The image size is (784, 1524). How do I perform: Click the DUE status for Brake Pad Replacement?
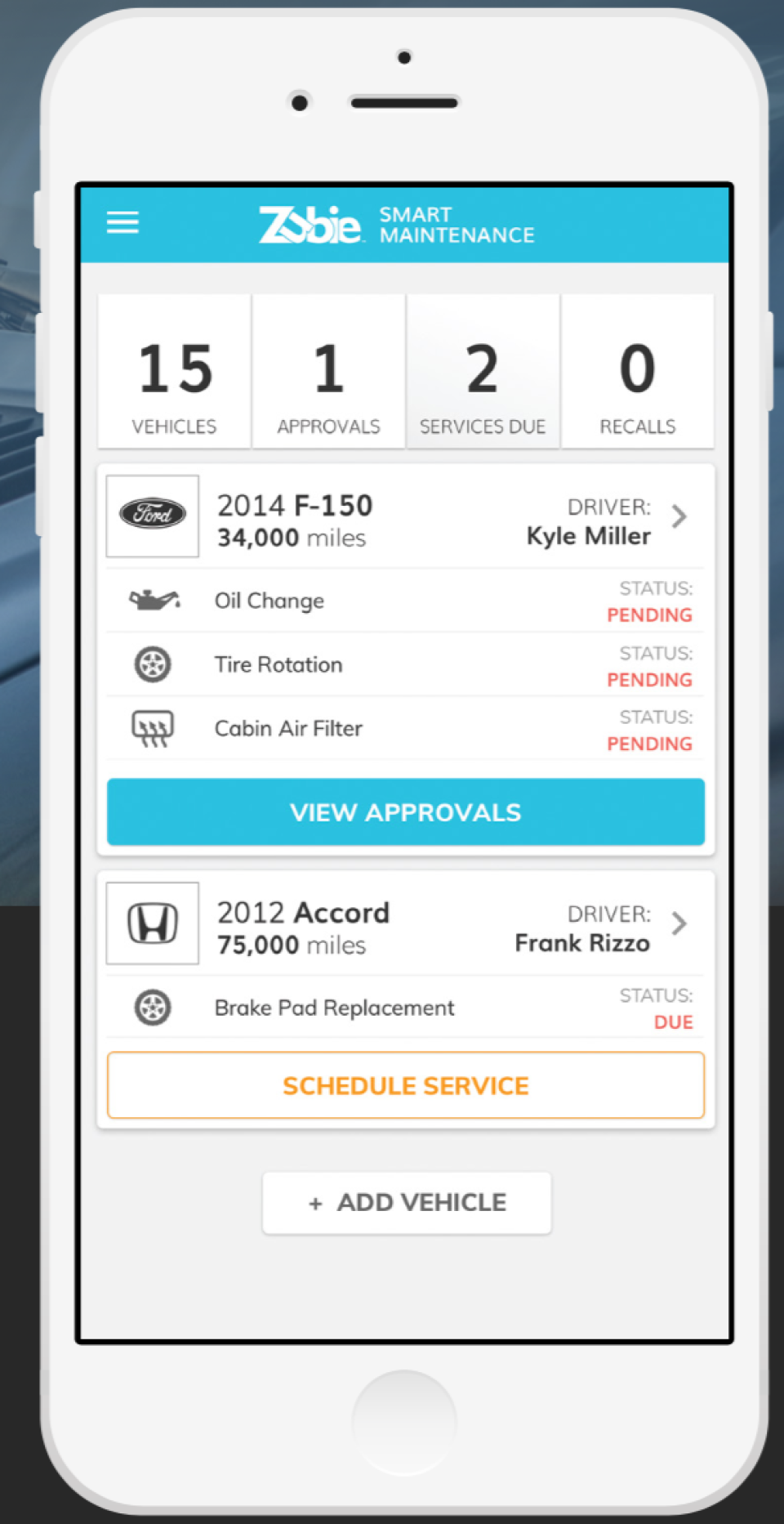coord(673,1021)
